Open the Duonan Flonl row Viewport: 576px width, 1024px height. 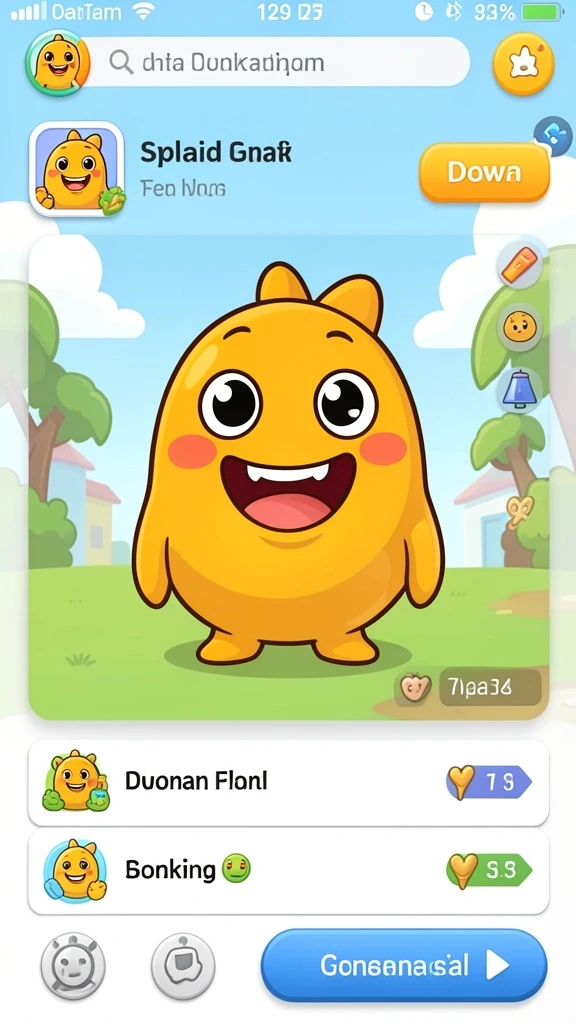288,782
